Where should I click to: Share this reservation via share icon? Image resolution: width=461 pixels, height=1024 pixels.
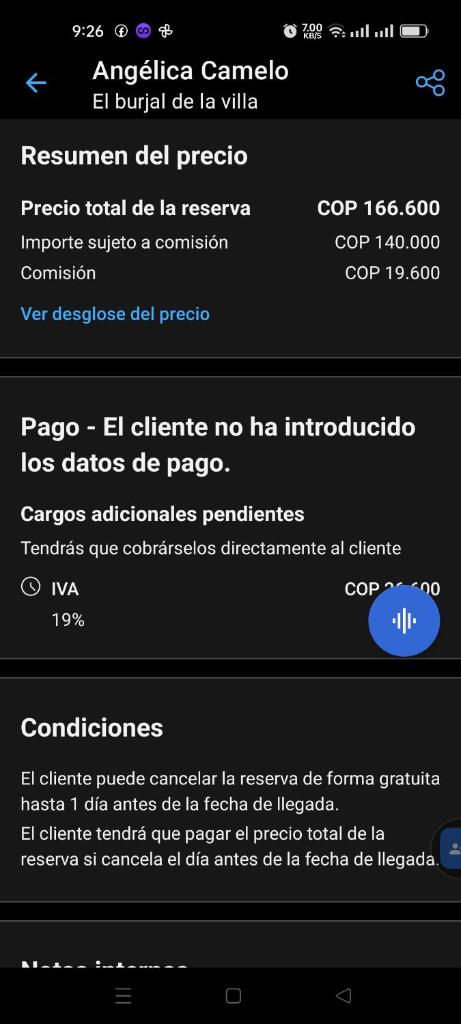click(430, 83)
